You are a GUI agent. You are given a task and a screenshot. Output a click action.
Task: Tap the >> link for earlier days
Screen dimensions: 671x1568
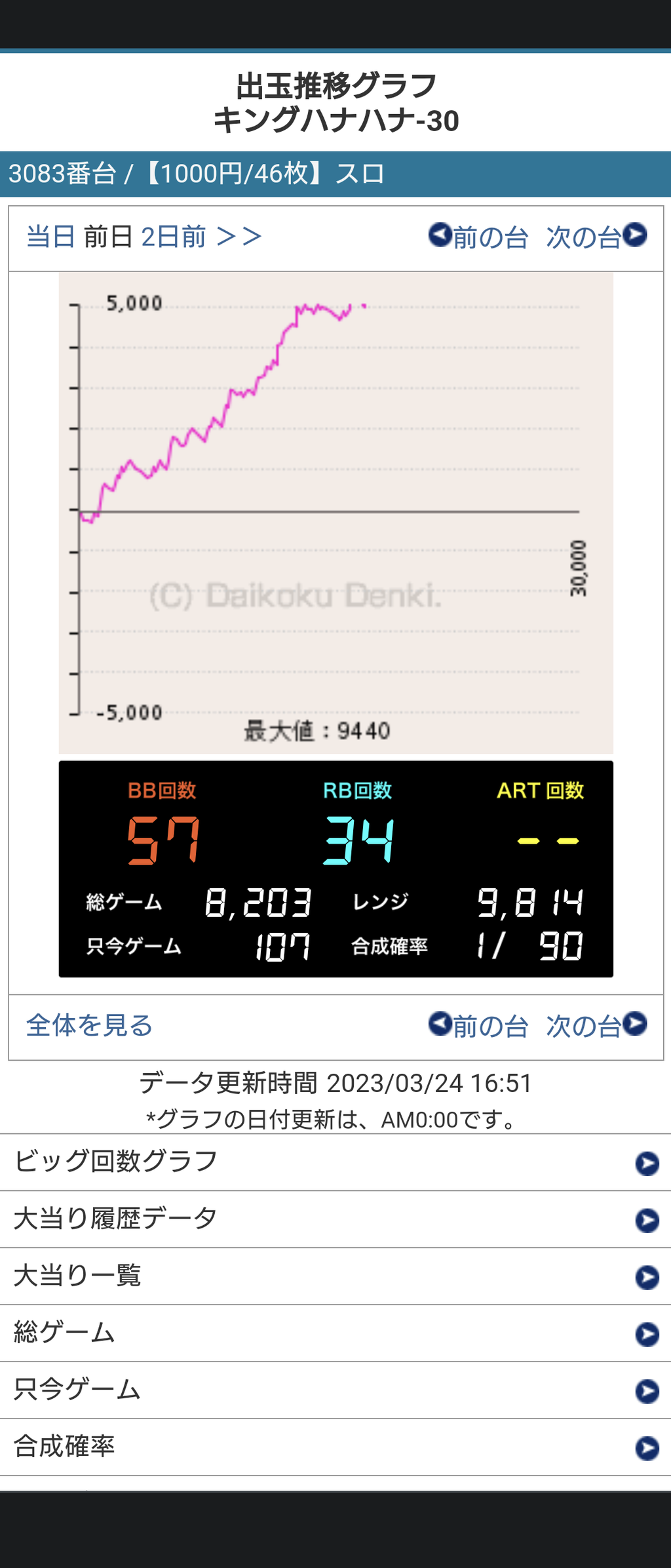(x=239, y=237)
